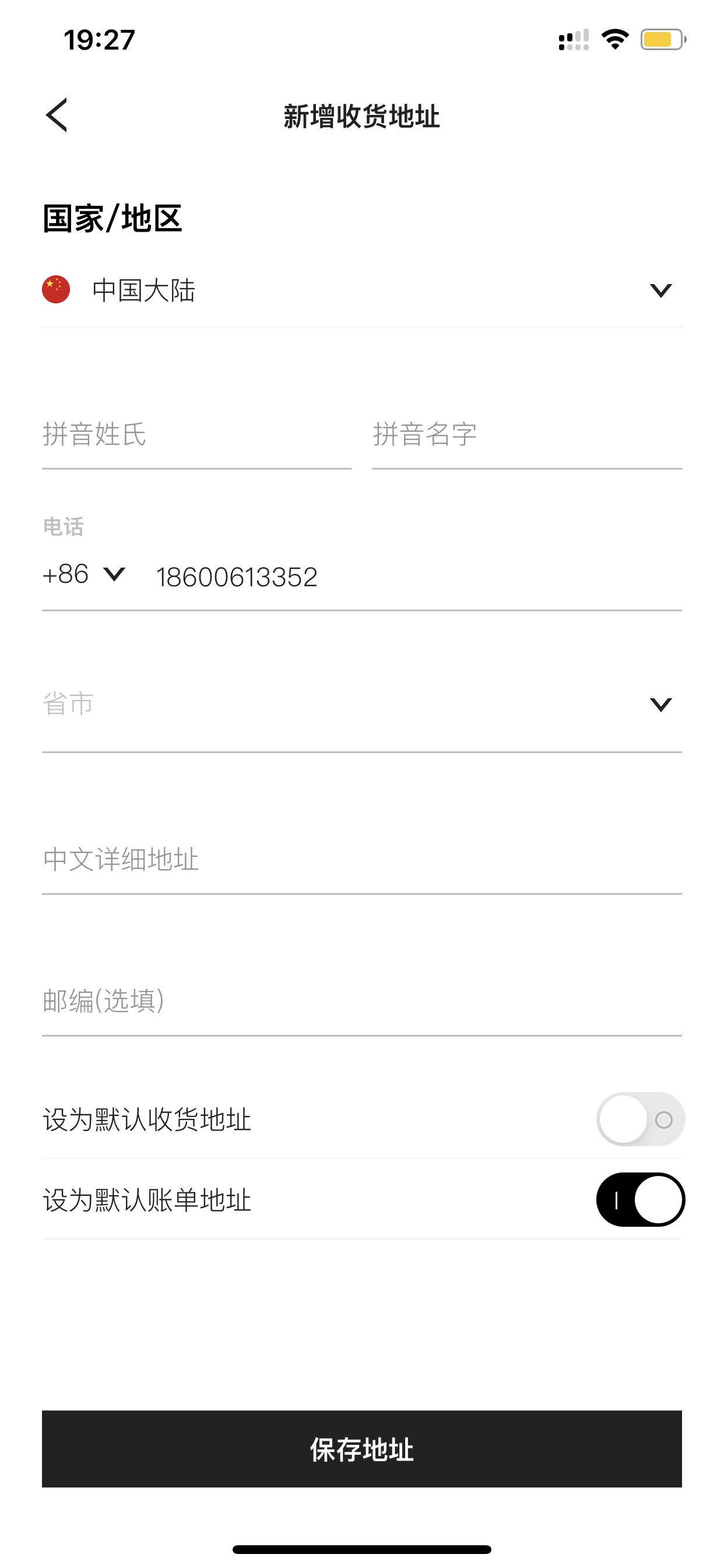This screenshot has width=724, height=1568.
Task: Tap the 保存地址 button
Action: (x=362, y=1448)
